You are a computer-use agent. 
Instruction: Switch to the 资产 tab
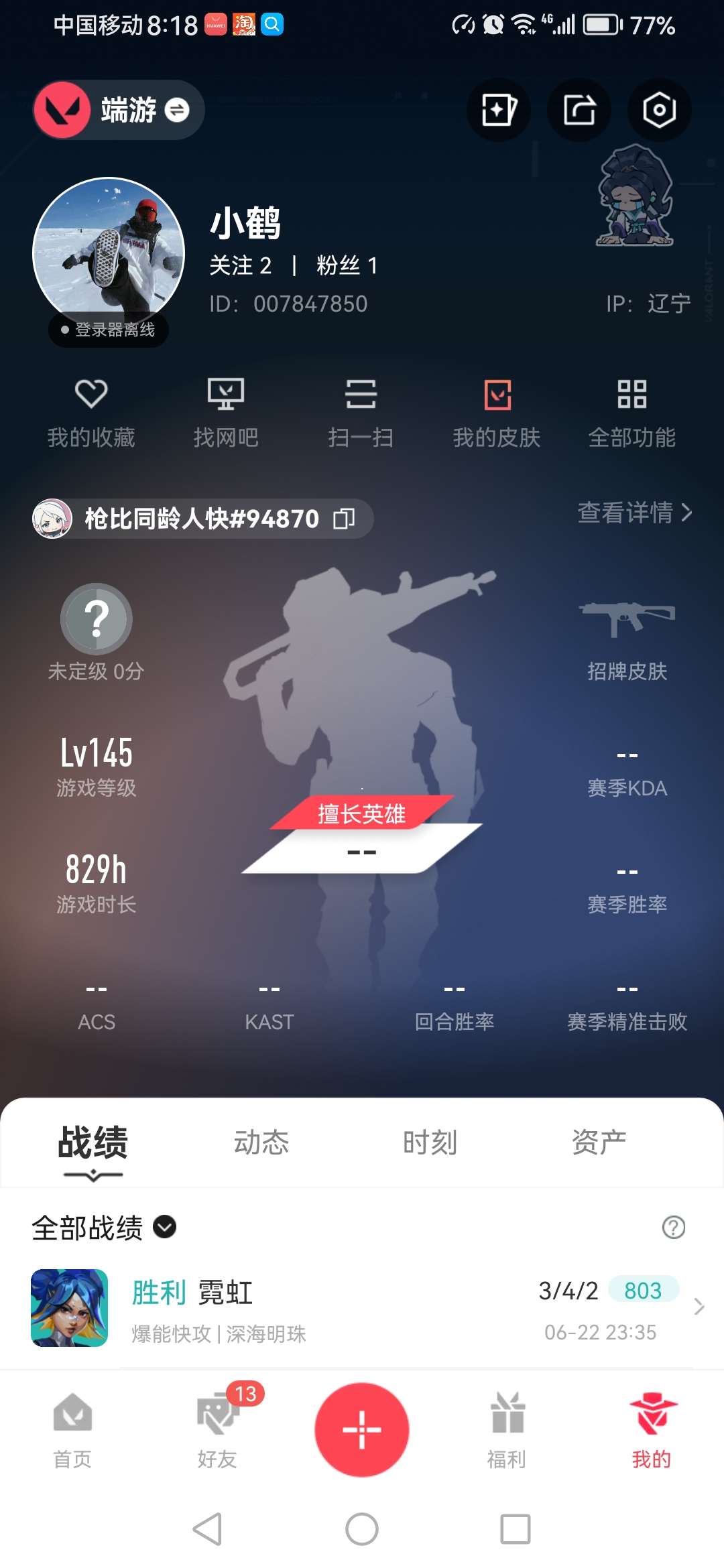point(599,1142)
